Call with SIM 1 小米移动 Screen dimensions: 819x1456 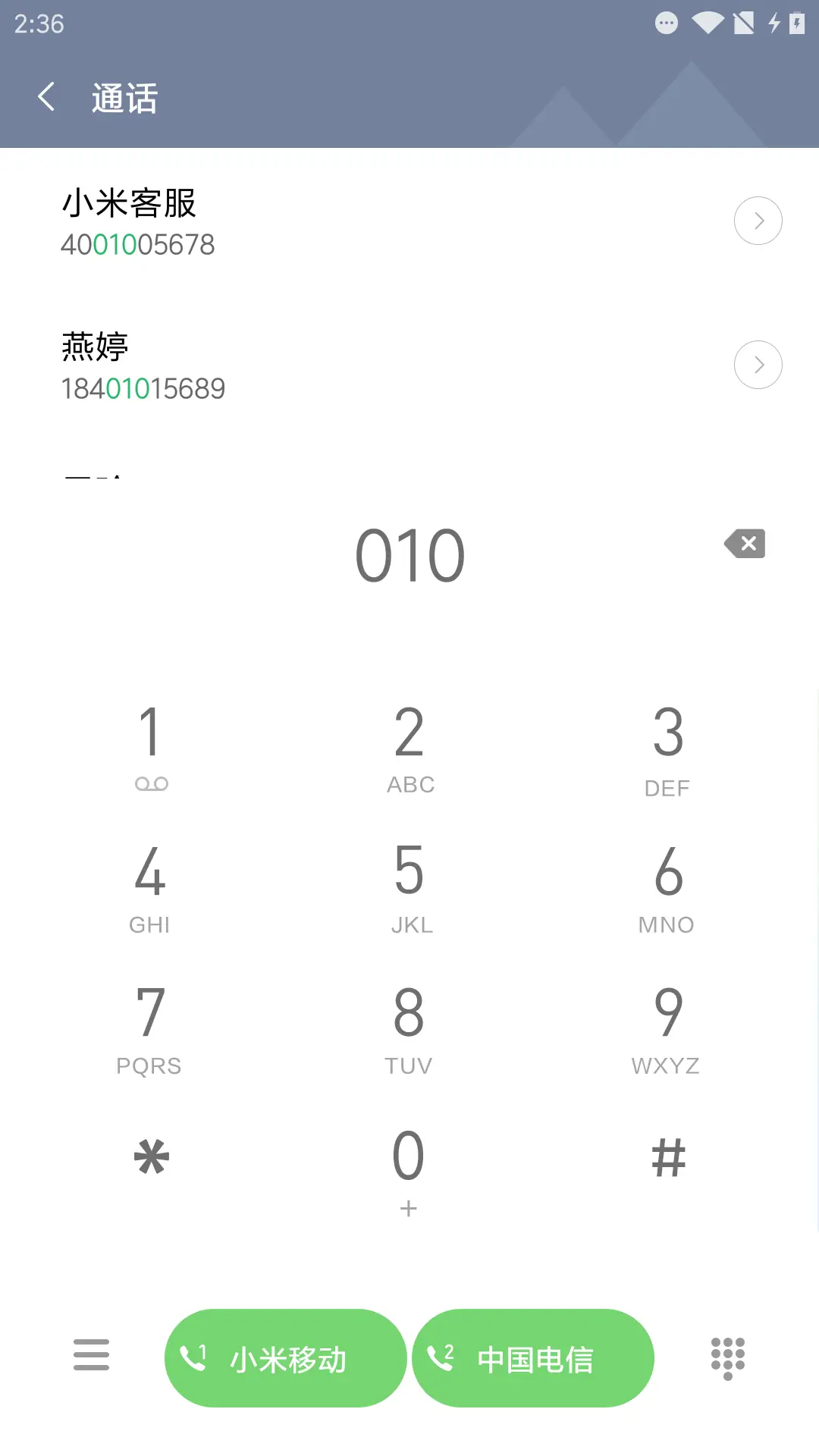click(285, 1357)
